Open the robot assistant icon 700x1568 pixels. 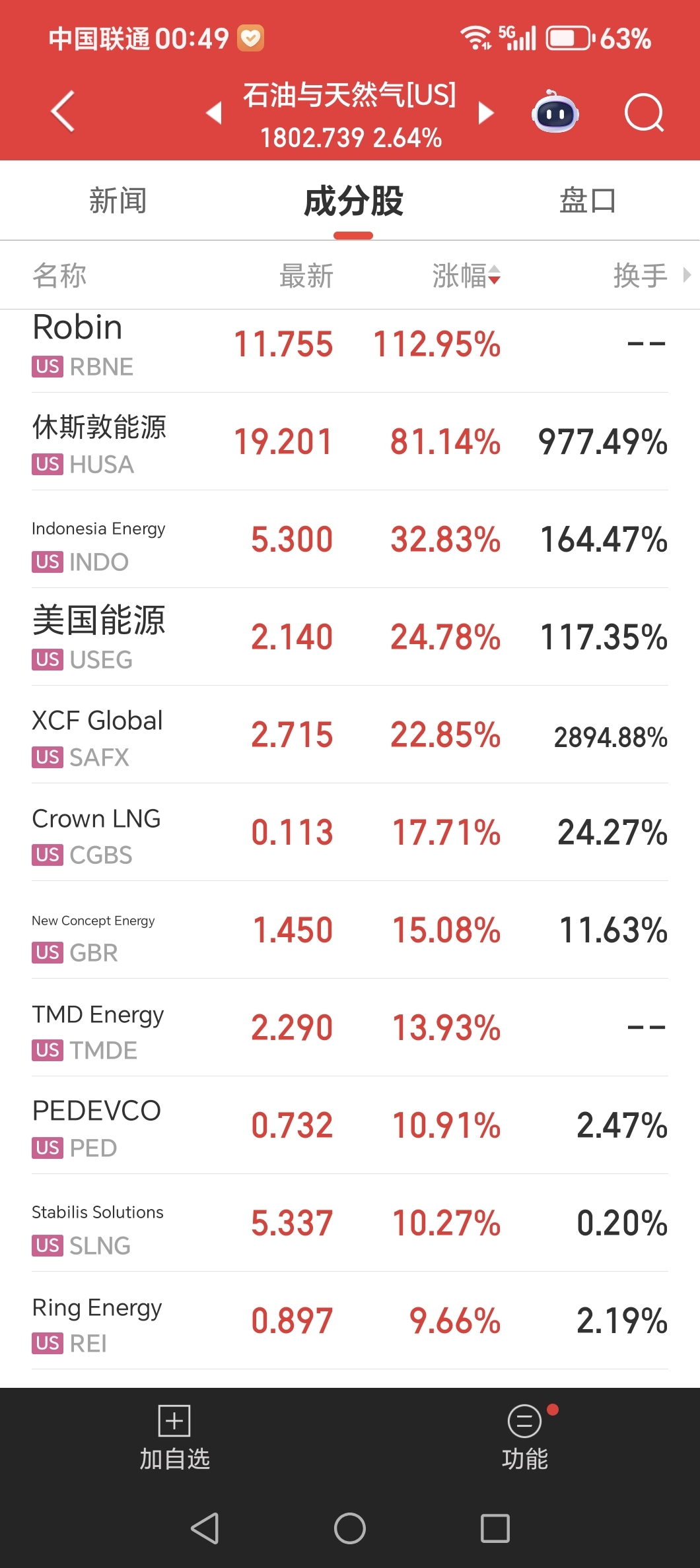click(555, 112)
